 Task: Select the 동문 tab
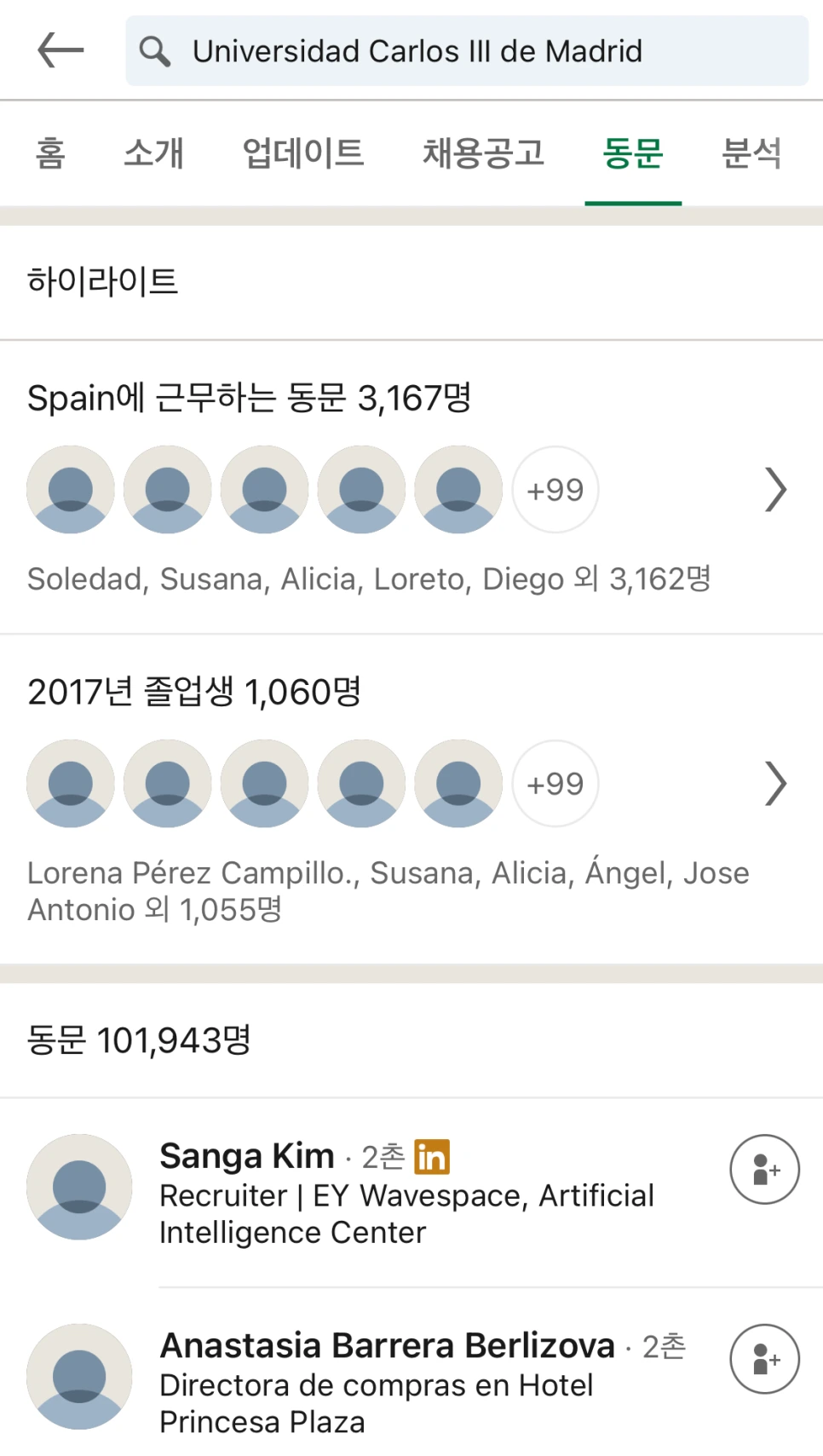click(x=632, y=154)
